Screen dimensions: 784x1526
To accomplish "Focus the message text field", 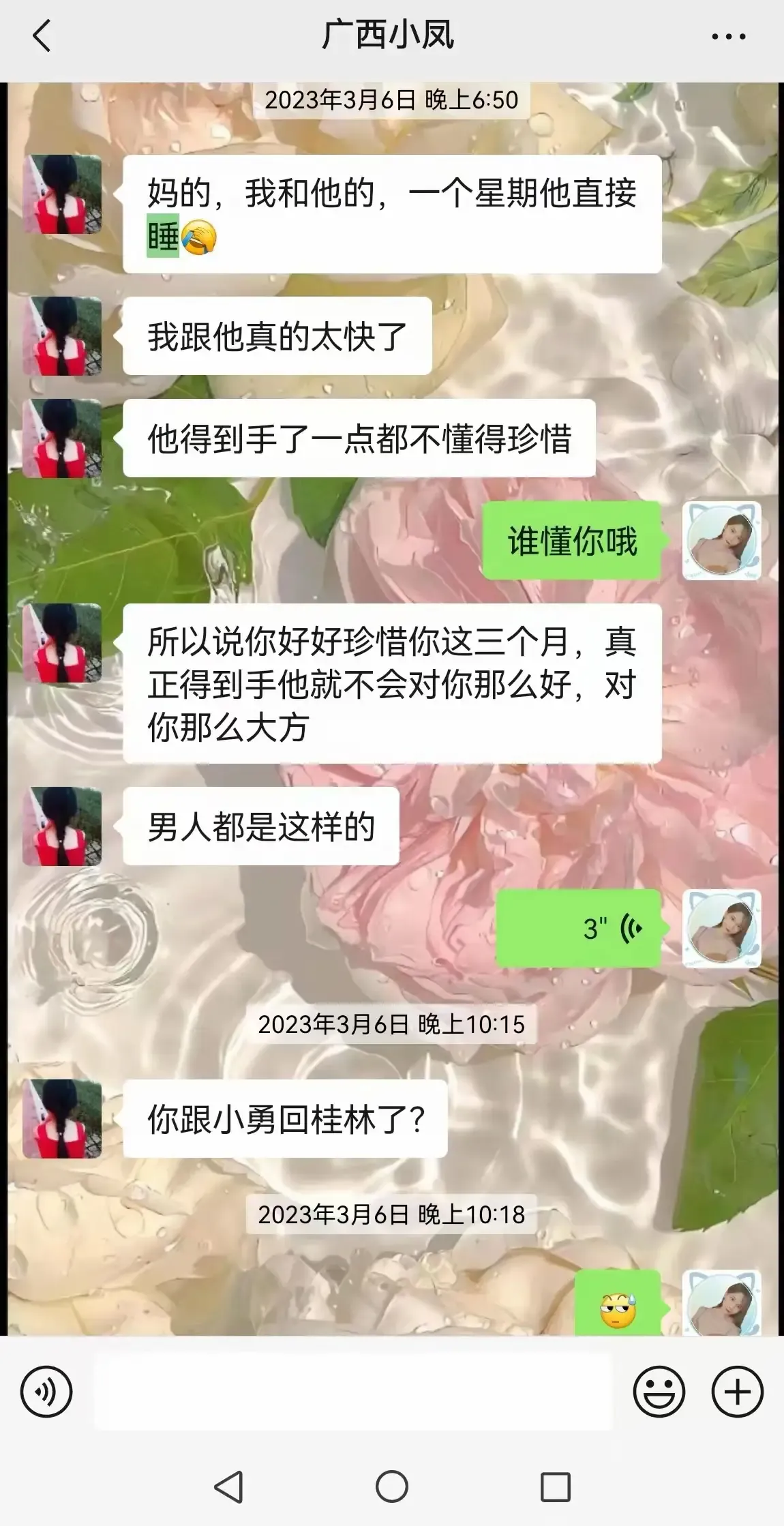I will [x=353, y=1392].
